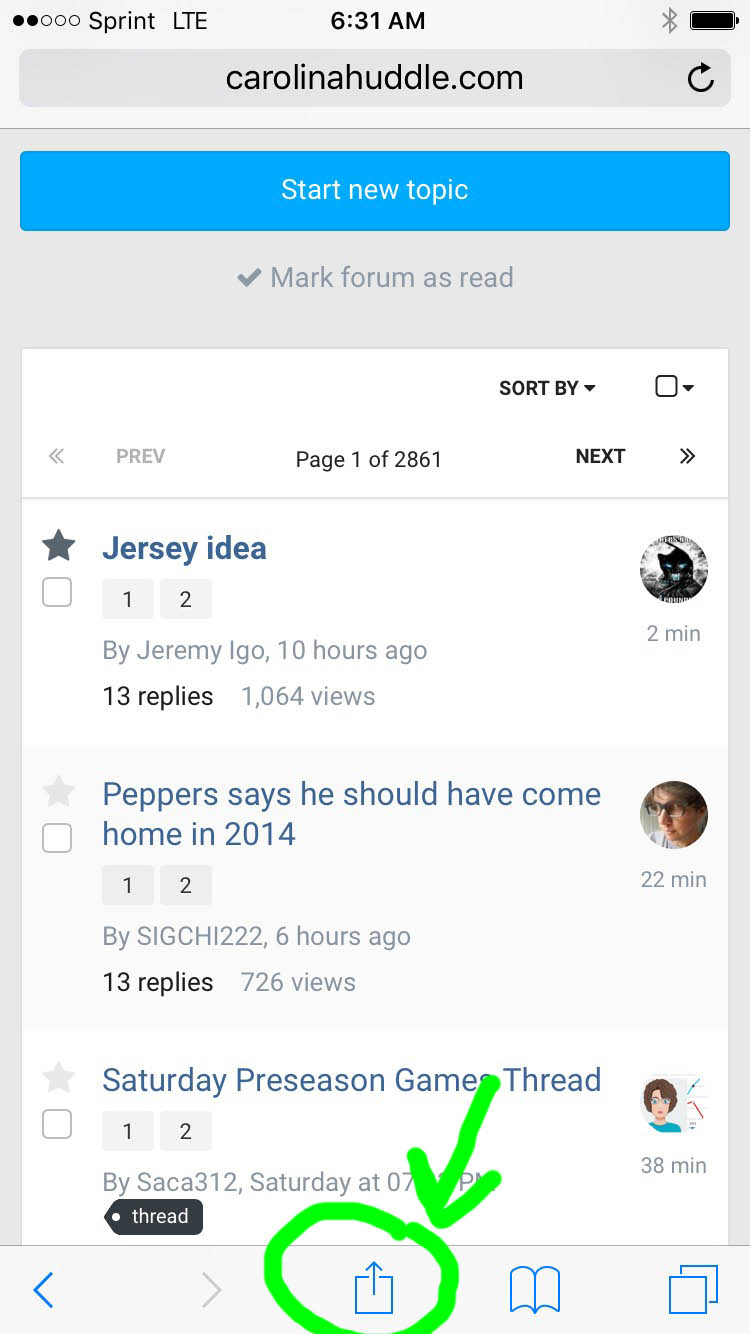Tap the carolinahuddle.com address bar
The width and height of the screenshot is (750, 1334).
(375, 78)
